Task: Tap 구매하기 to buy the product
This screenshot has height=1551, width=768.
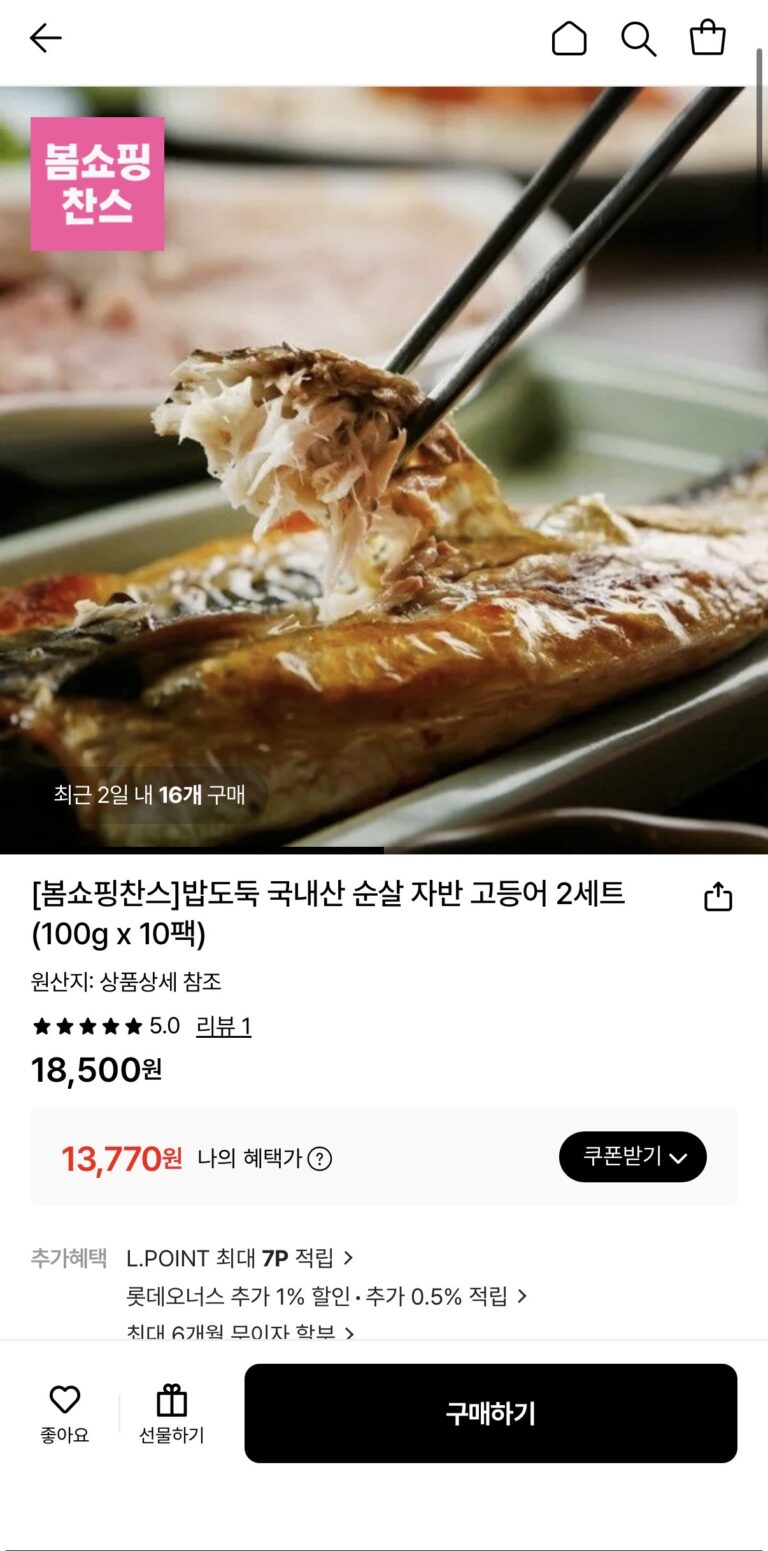Action: point(490,1413)
